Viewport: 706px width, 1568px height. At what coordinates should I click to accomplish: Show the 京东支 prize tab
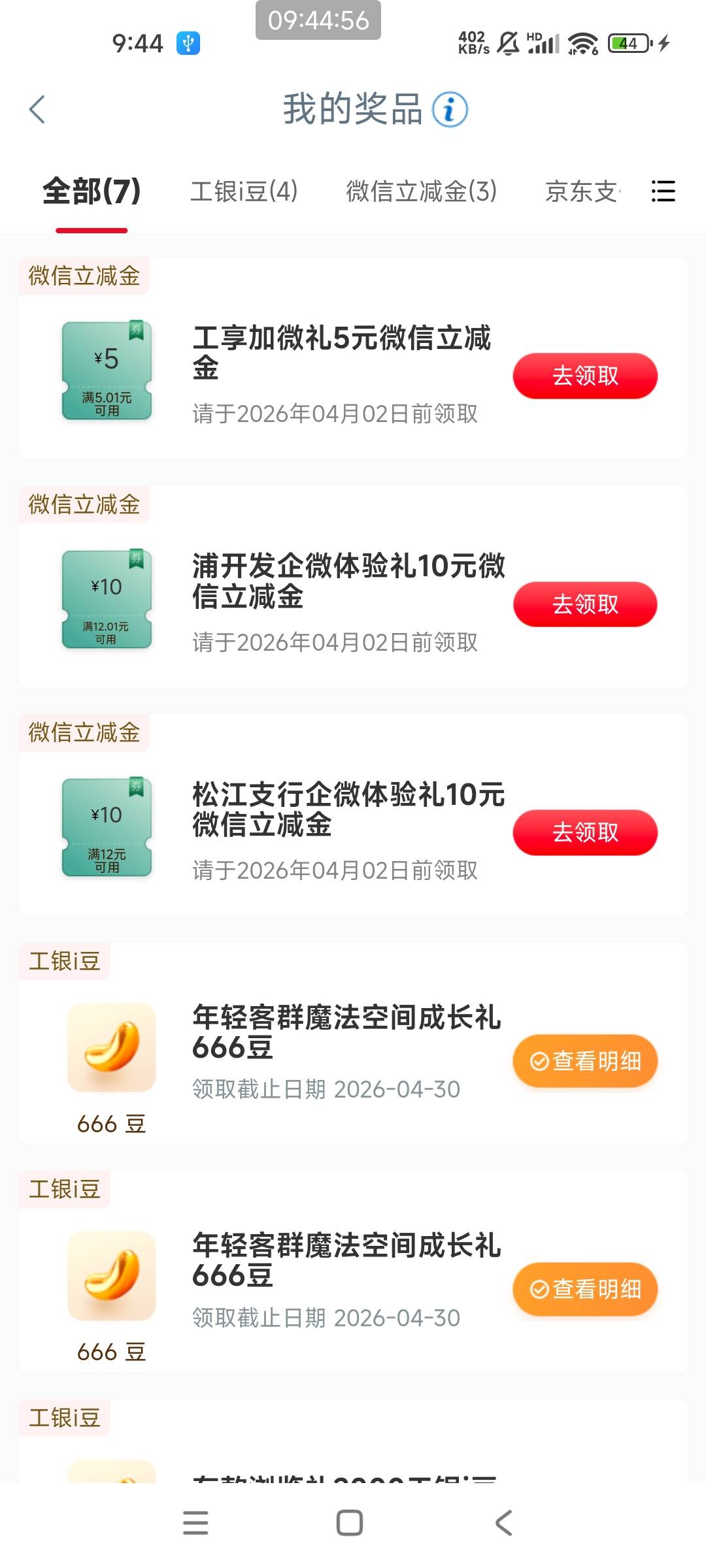[582, 191]
